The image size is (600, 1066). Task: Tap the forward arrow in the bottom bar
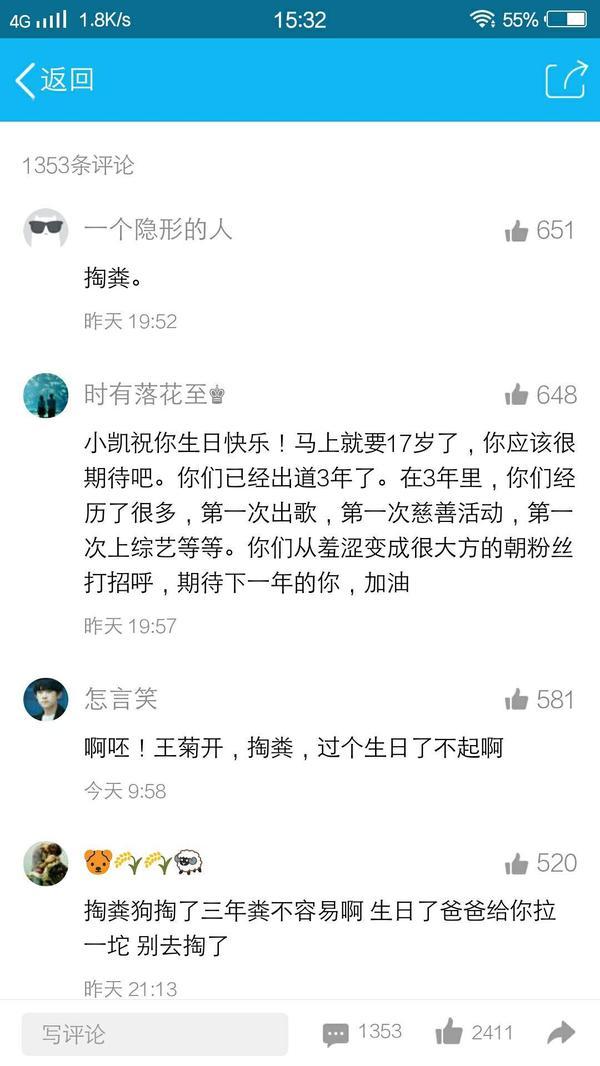(563, 1033)
